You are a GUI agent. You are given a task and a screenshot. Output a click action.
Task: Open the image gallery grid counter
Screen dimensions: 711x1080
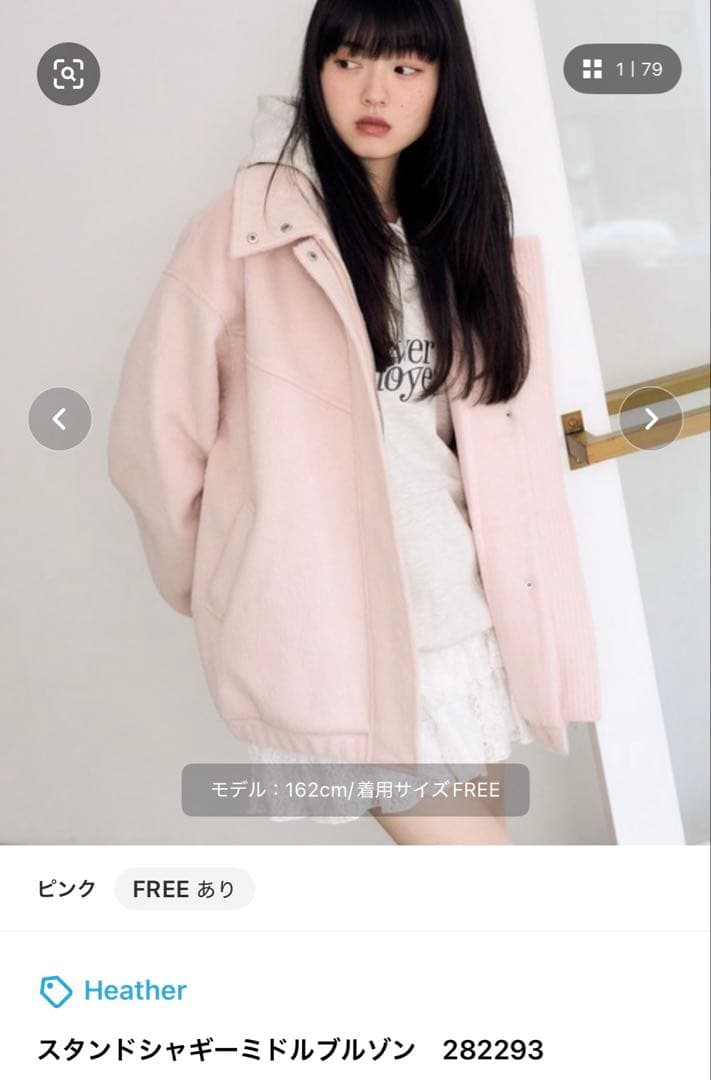point(622,69)
